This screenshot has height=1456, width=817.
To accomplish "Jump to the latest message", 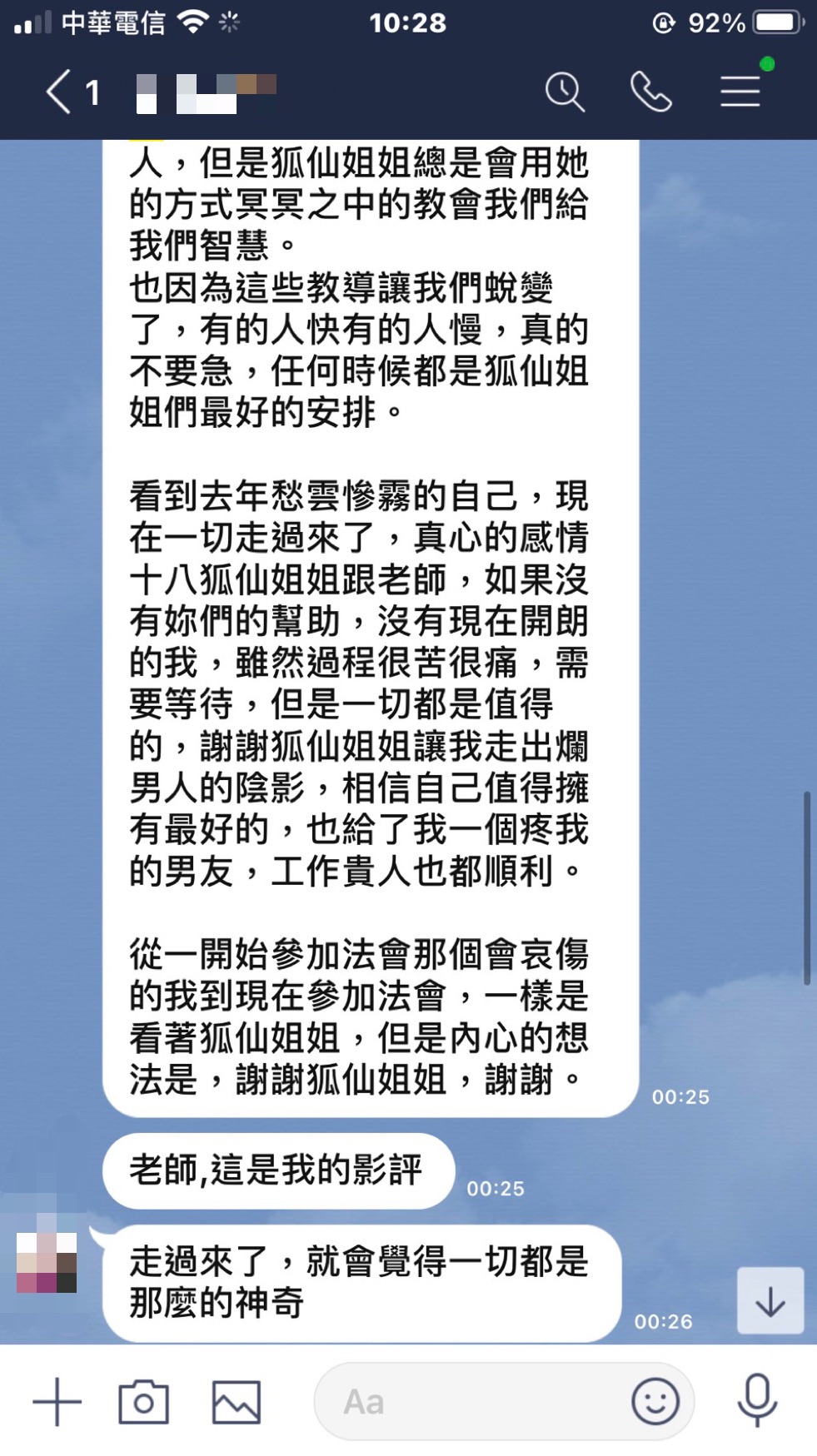I will (x=770, y=1300).
